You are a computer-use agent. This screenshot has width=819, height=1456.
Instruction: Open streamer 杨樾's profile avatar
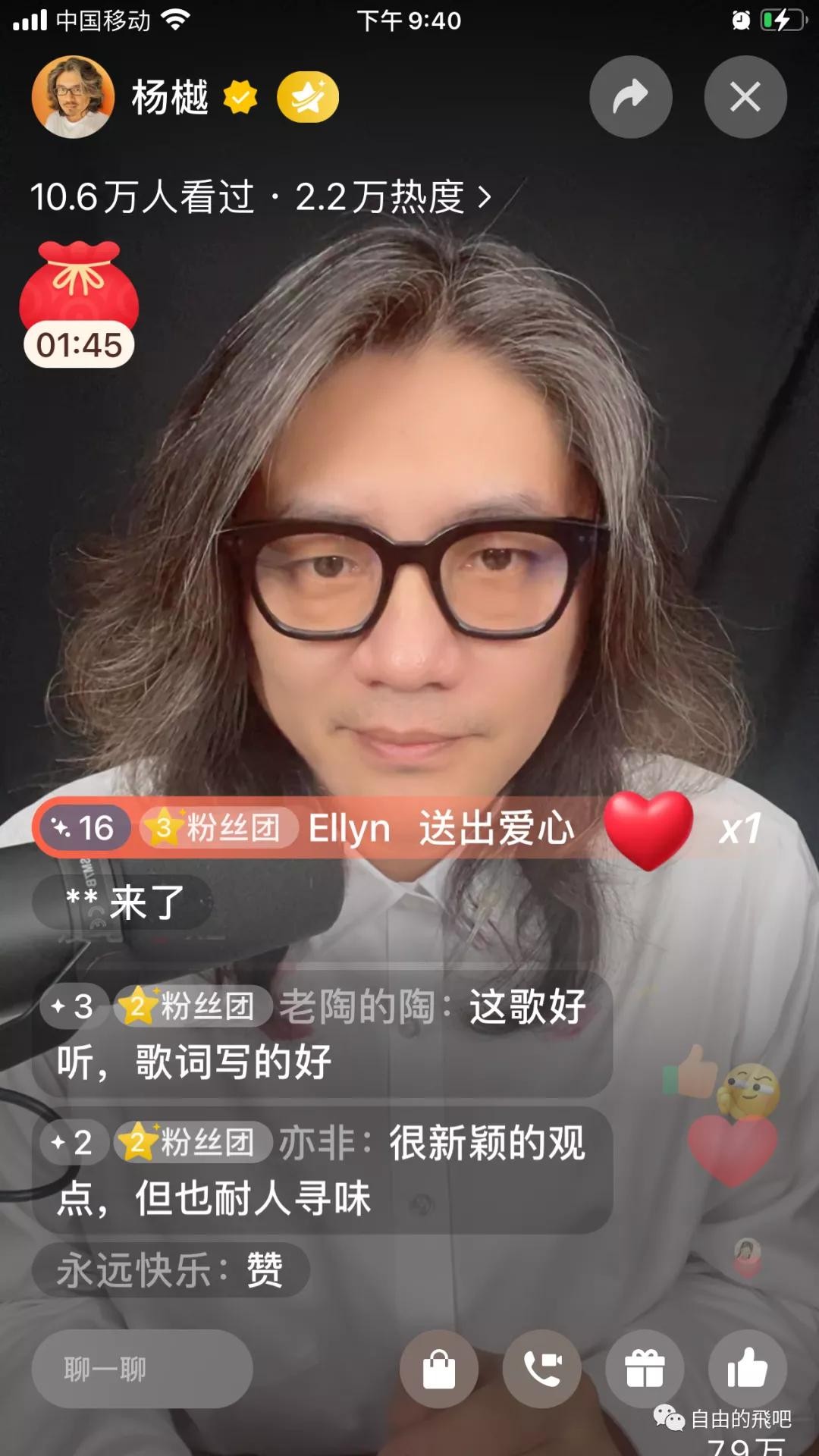73,97
